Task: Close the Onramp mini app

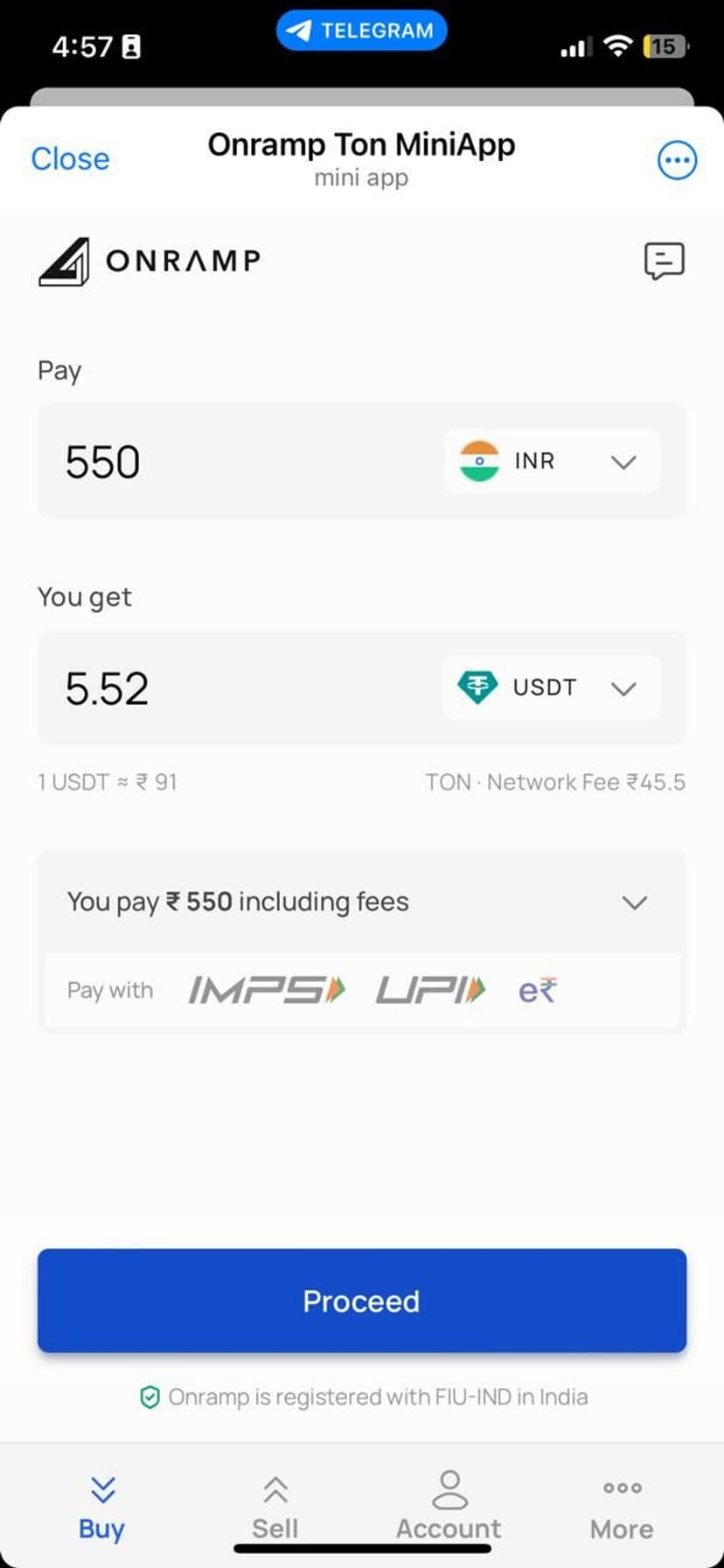Action: coord(70,159)
